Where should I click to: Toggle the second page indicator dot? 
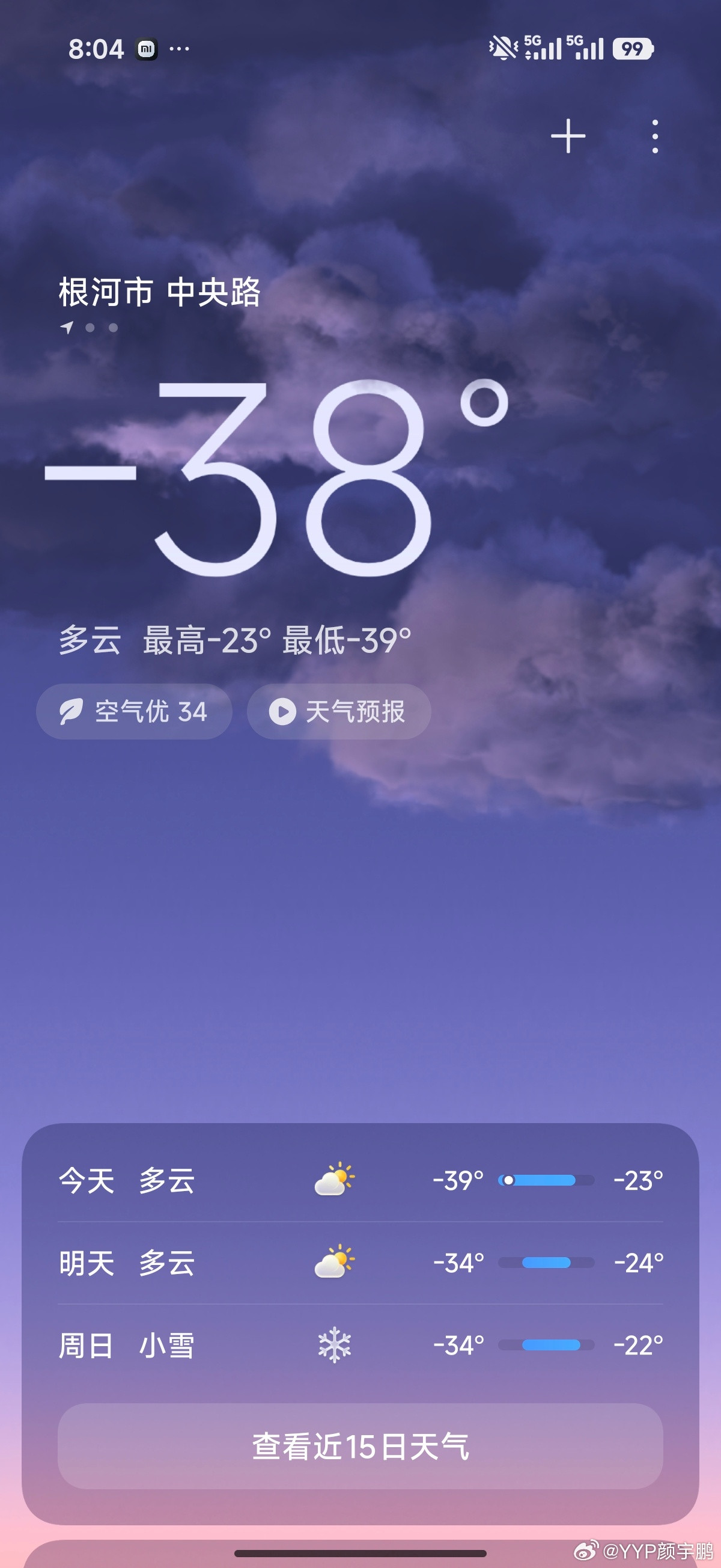tap(112, 328)
